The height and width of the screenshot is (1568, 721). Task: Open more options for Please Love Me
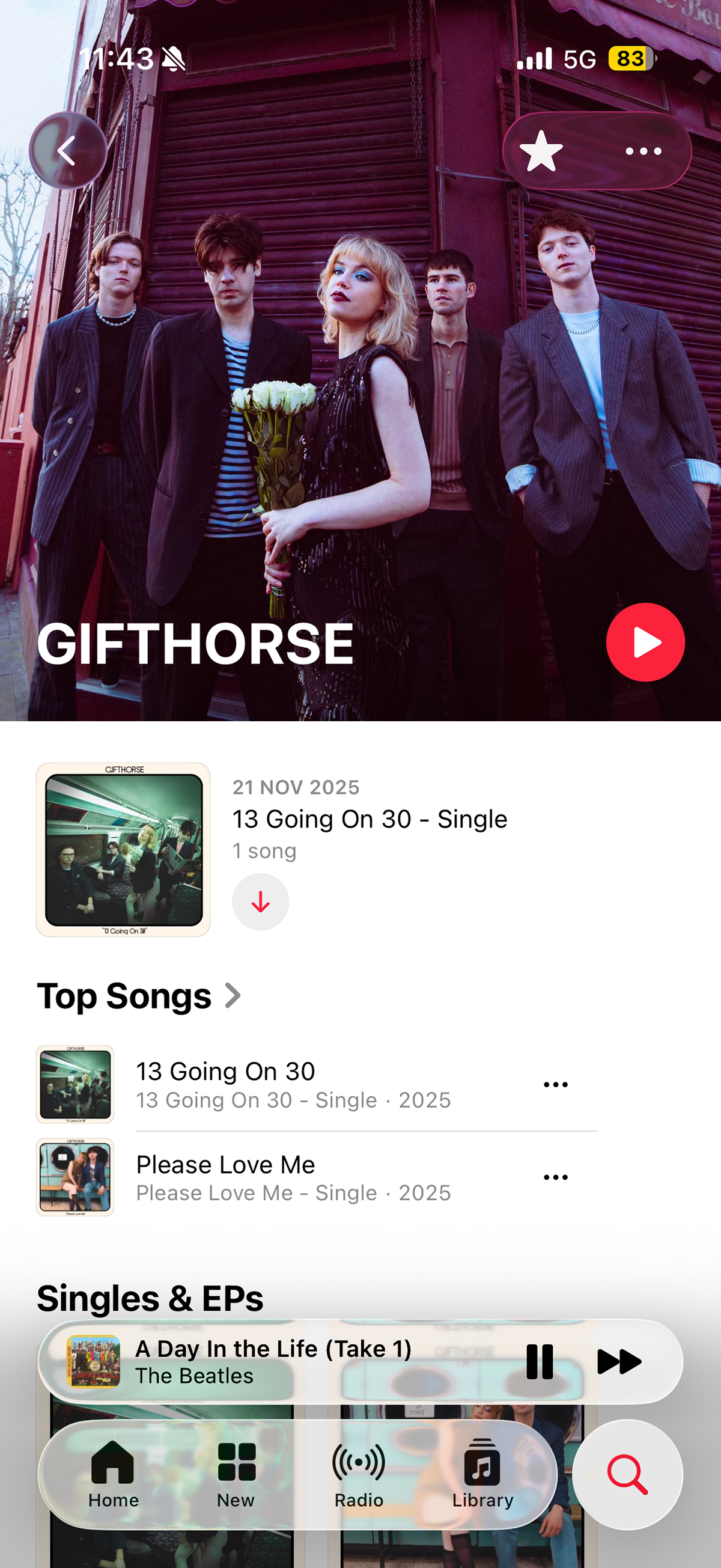pos(555,1177)
